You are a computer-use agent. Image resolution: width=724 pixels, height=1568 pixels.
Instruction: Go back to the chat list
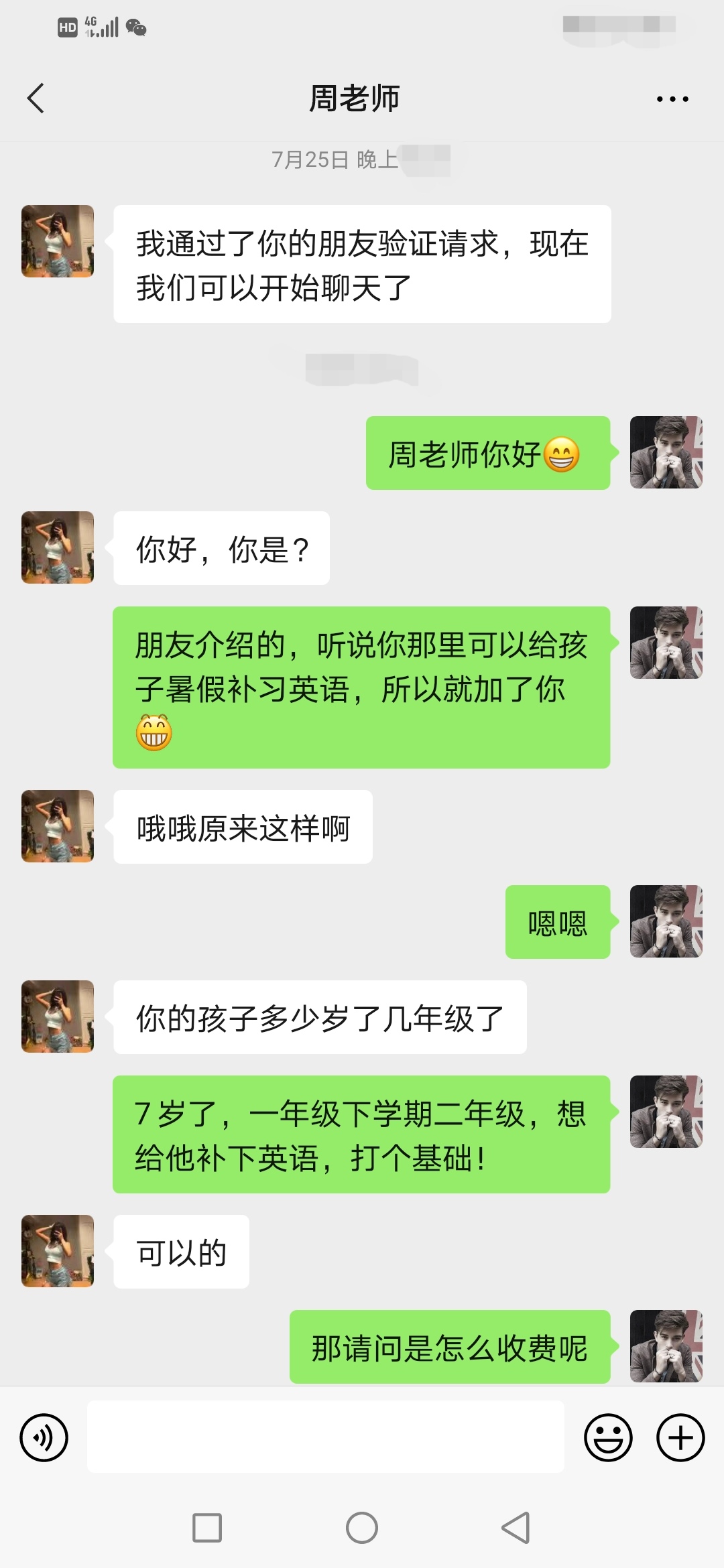(x=36, y=99)
